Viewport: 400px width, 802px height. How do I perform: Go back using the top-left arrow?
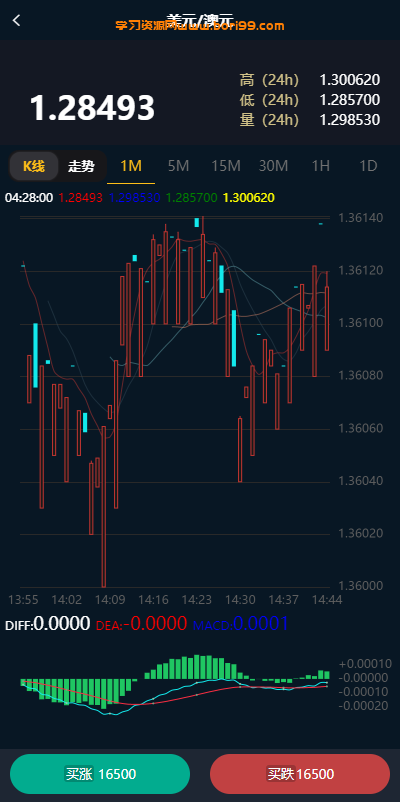point(17,20)
